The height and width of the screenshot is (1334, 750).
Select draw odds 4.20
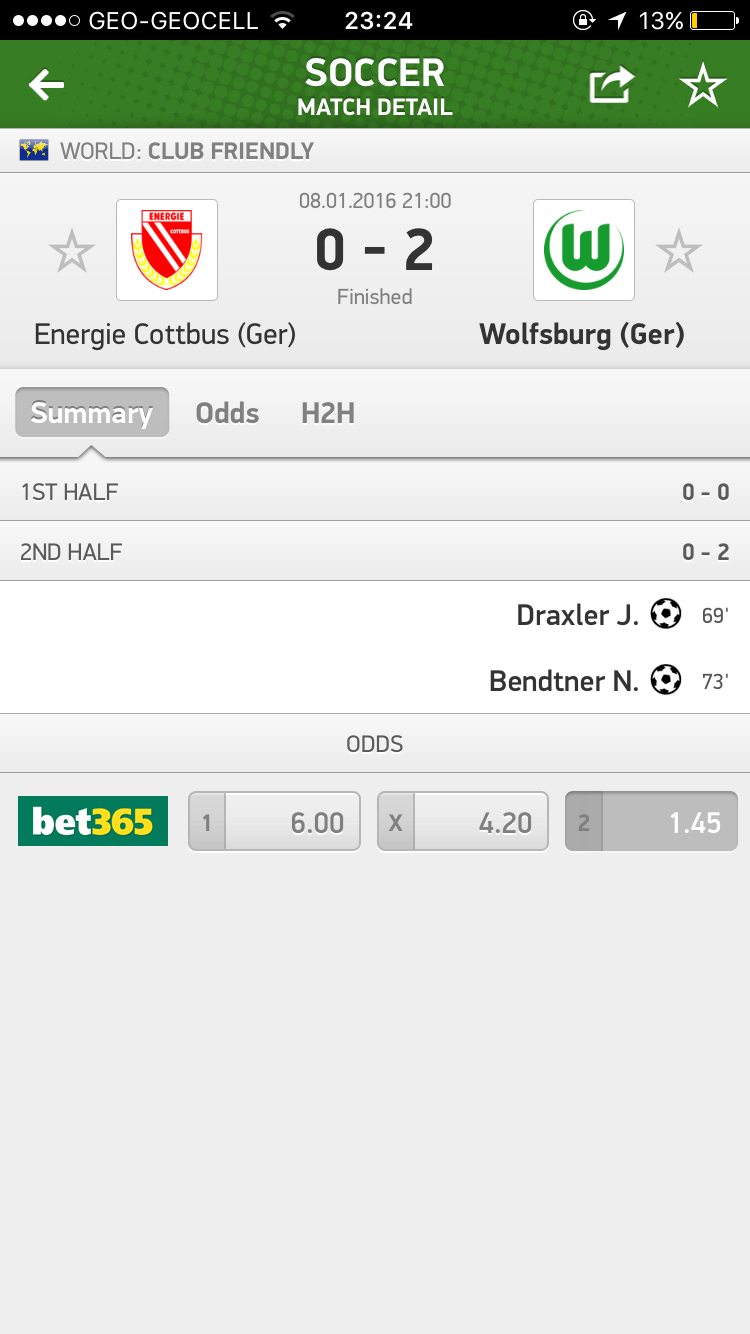point(463,822)
